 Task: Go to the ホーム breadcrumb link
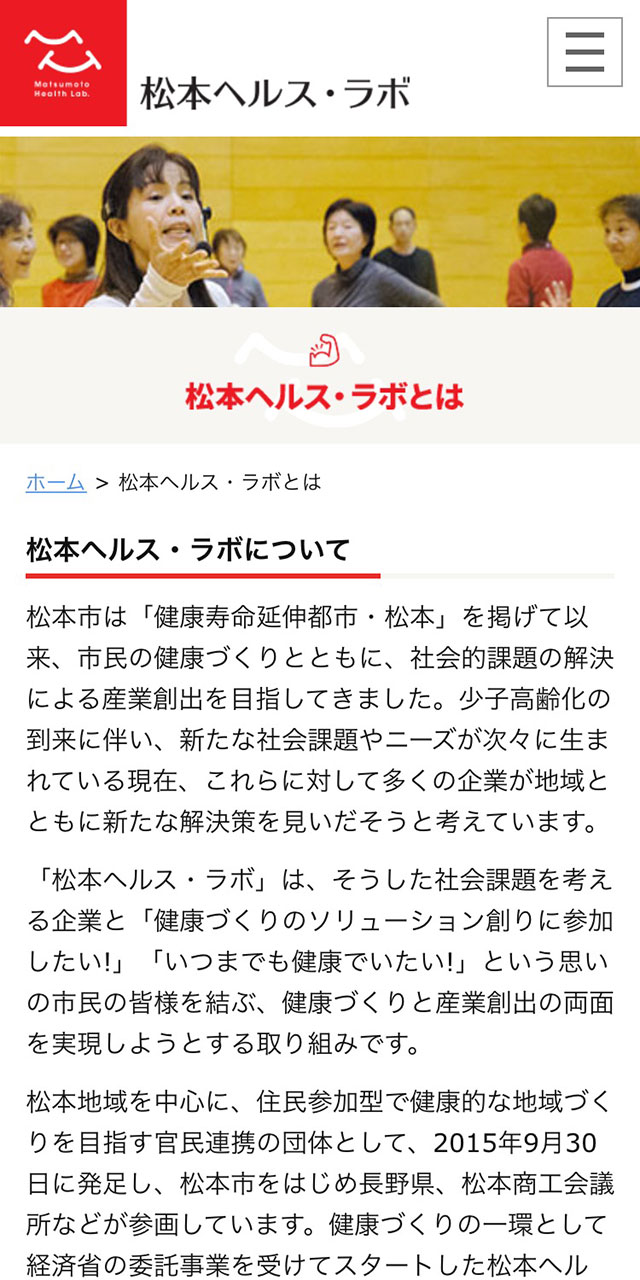click(55, 482)
